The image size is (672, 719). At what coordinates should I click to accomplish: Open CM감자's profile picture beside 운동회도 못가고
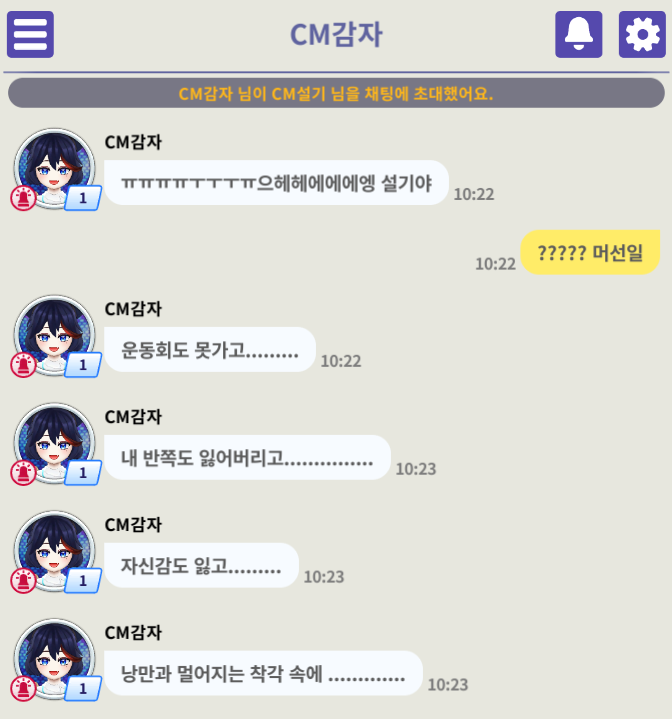tap(55, 335)
